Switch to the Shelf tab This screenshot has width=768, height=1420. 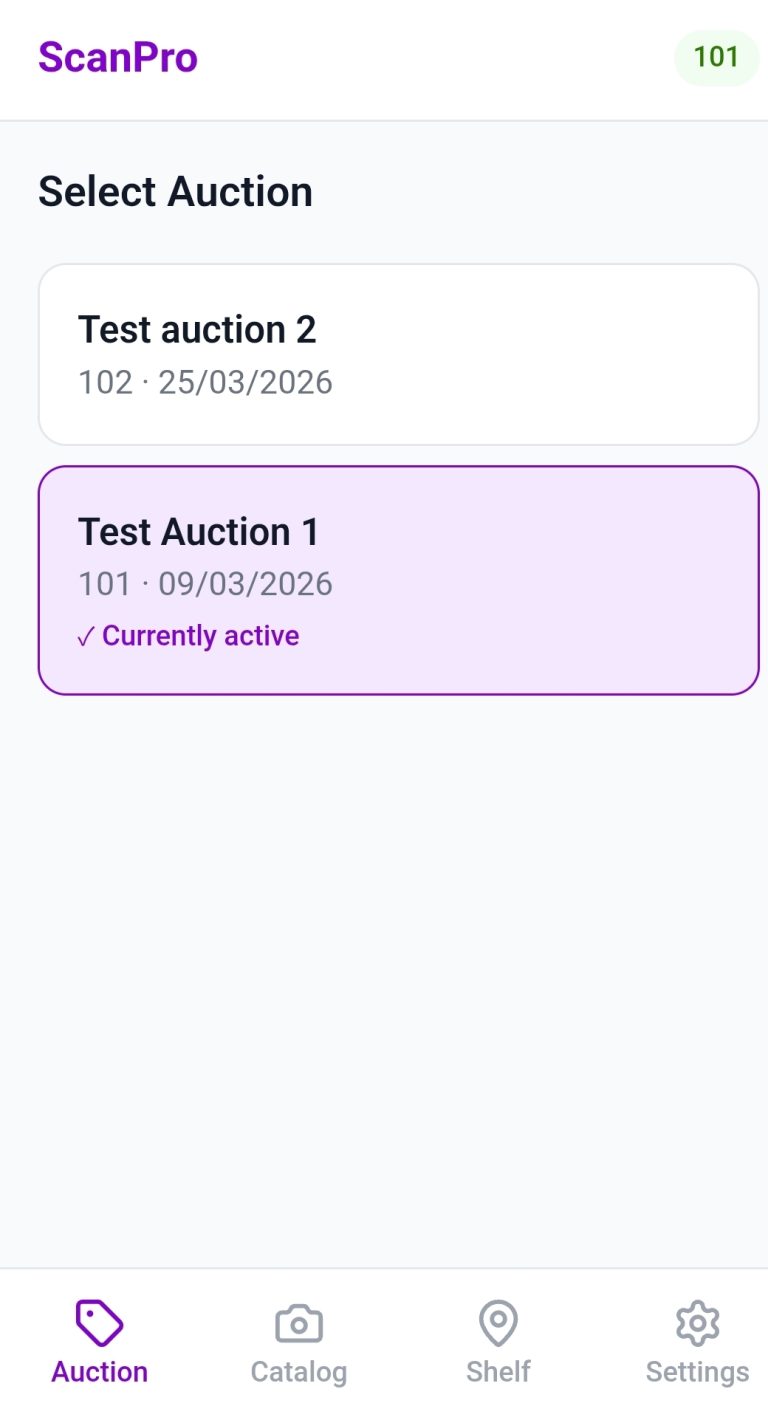497,1340
